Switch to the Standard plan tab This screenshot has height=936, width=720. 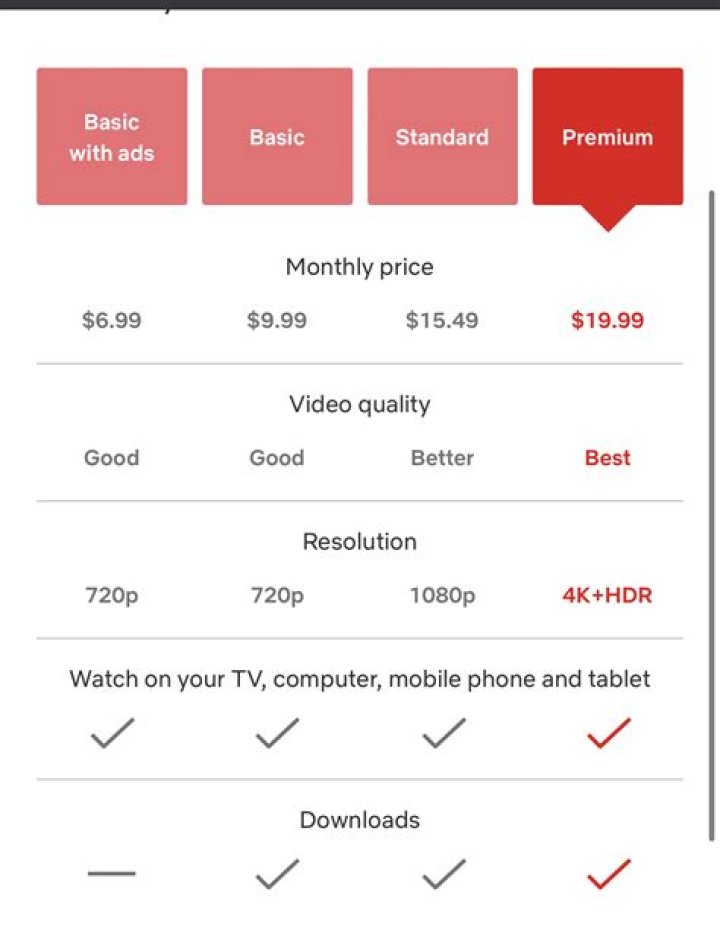pyautogui.click(x=442, y=136)
